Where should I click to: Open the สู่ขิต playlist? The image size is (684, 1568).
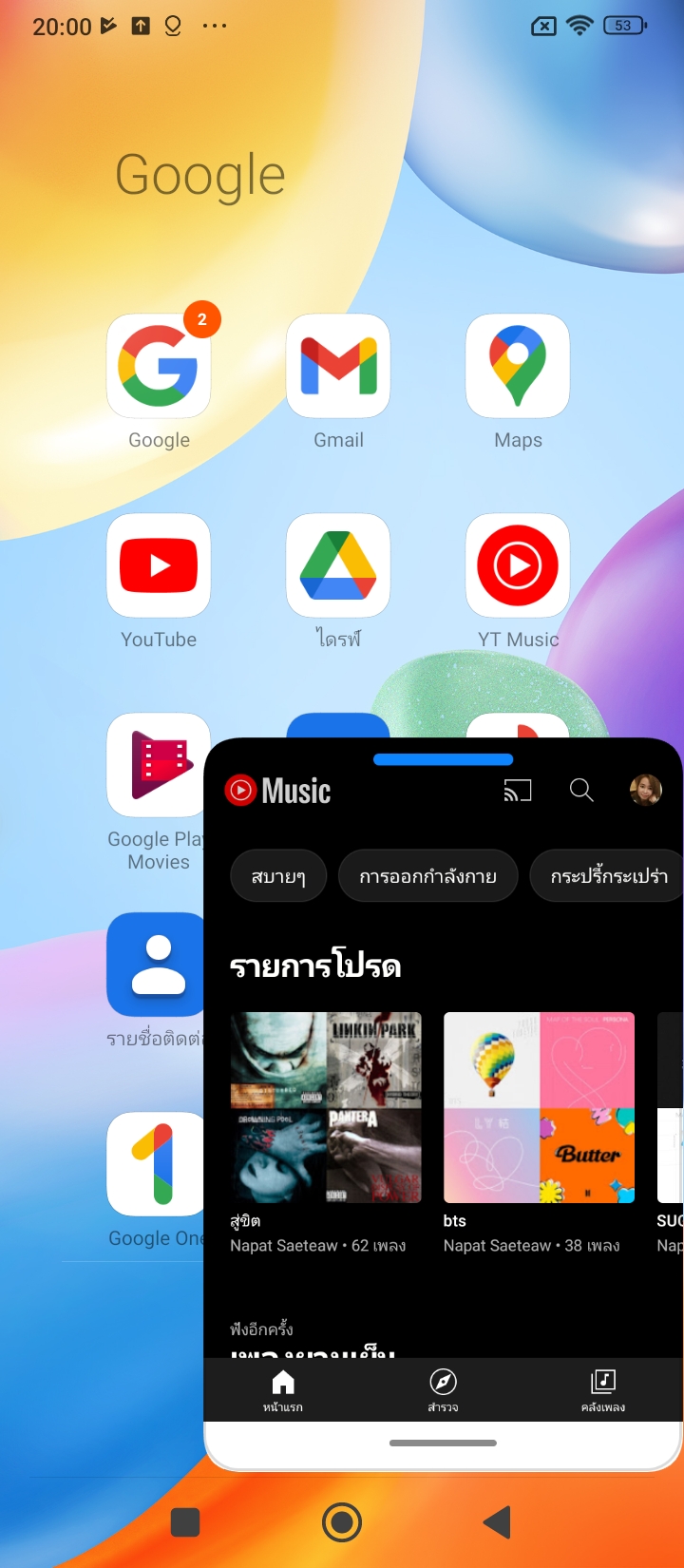[326, 1108]
